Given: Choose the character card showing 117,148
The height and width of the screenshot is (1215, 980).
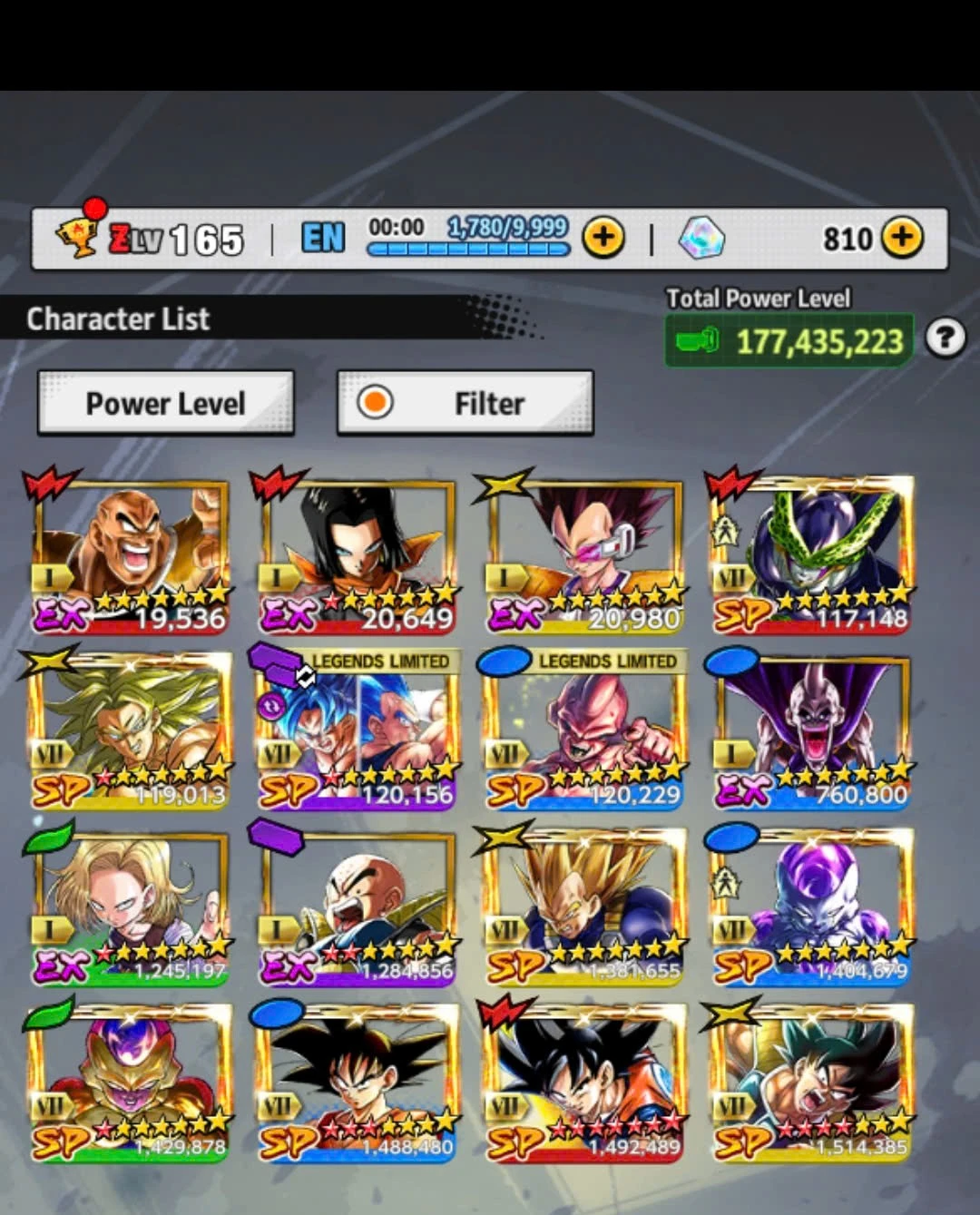Looking at the screenshot, I should point(810,555).
